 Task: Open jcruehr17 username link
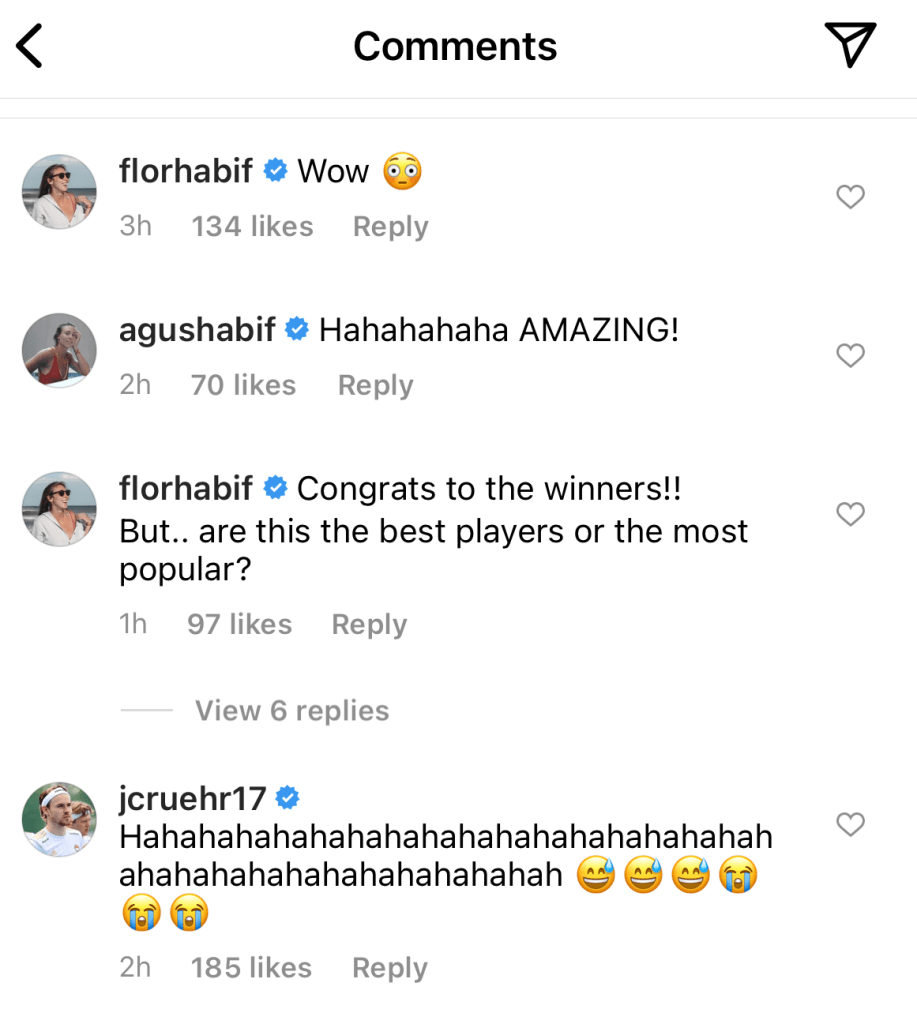[193, 798]
